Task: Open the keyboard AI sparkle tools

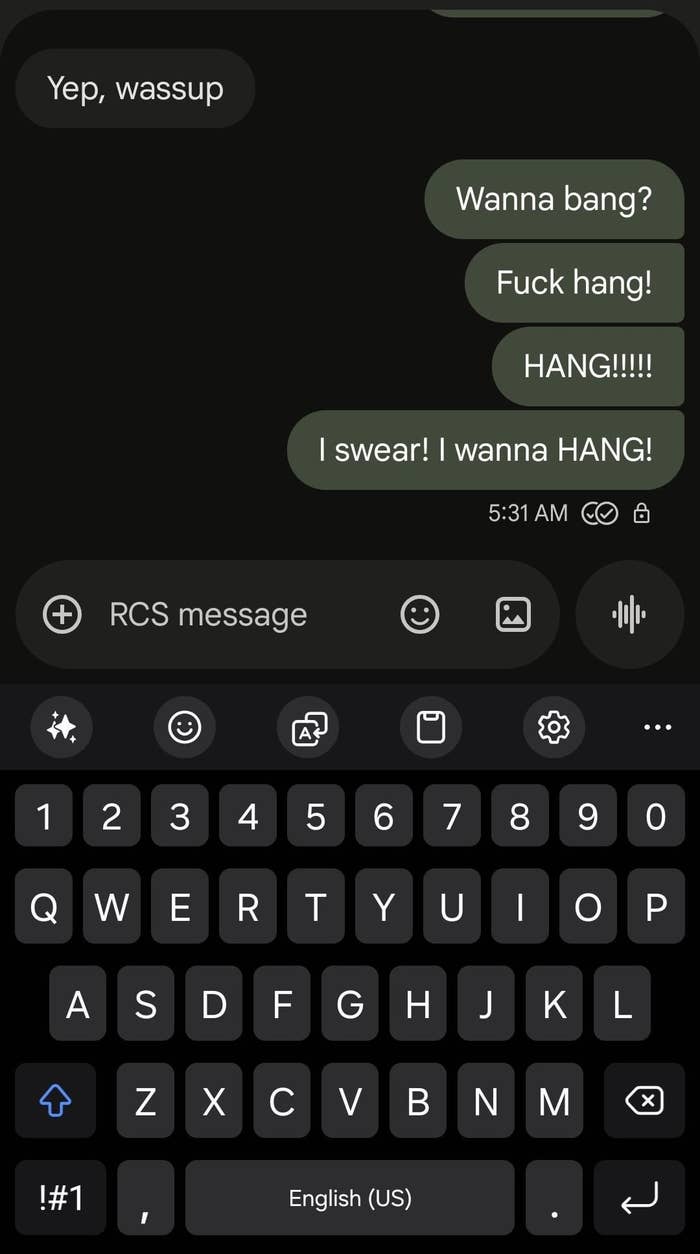Action: coord(61,727)
